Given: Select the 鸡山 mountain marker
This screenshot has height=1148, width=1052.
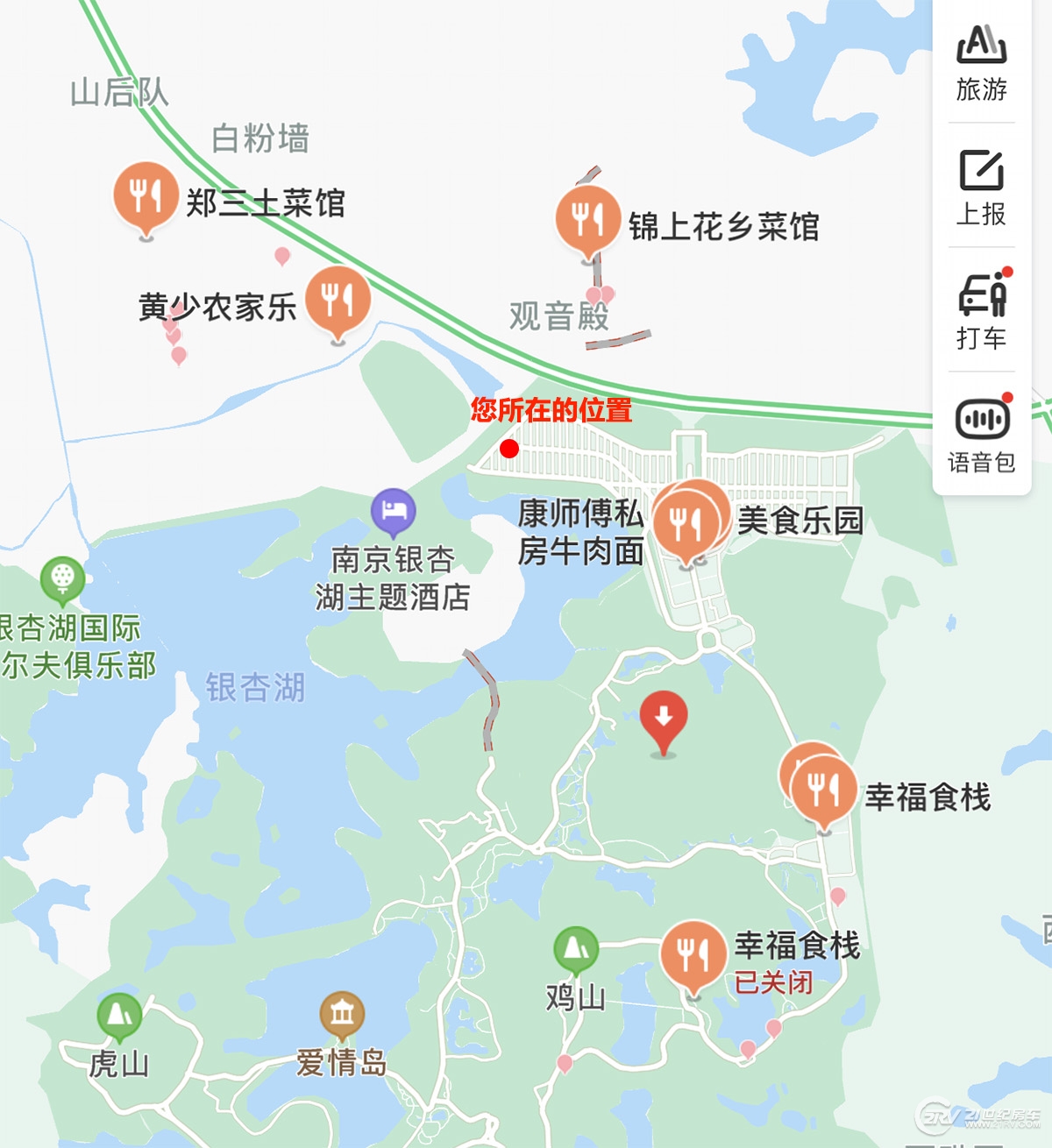Looking at the screenshot, I should [x=576, y=948].
